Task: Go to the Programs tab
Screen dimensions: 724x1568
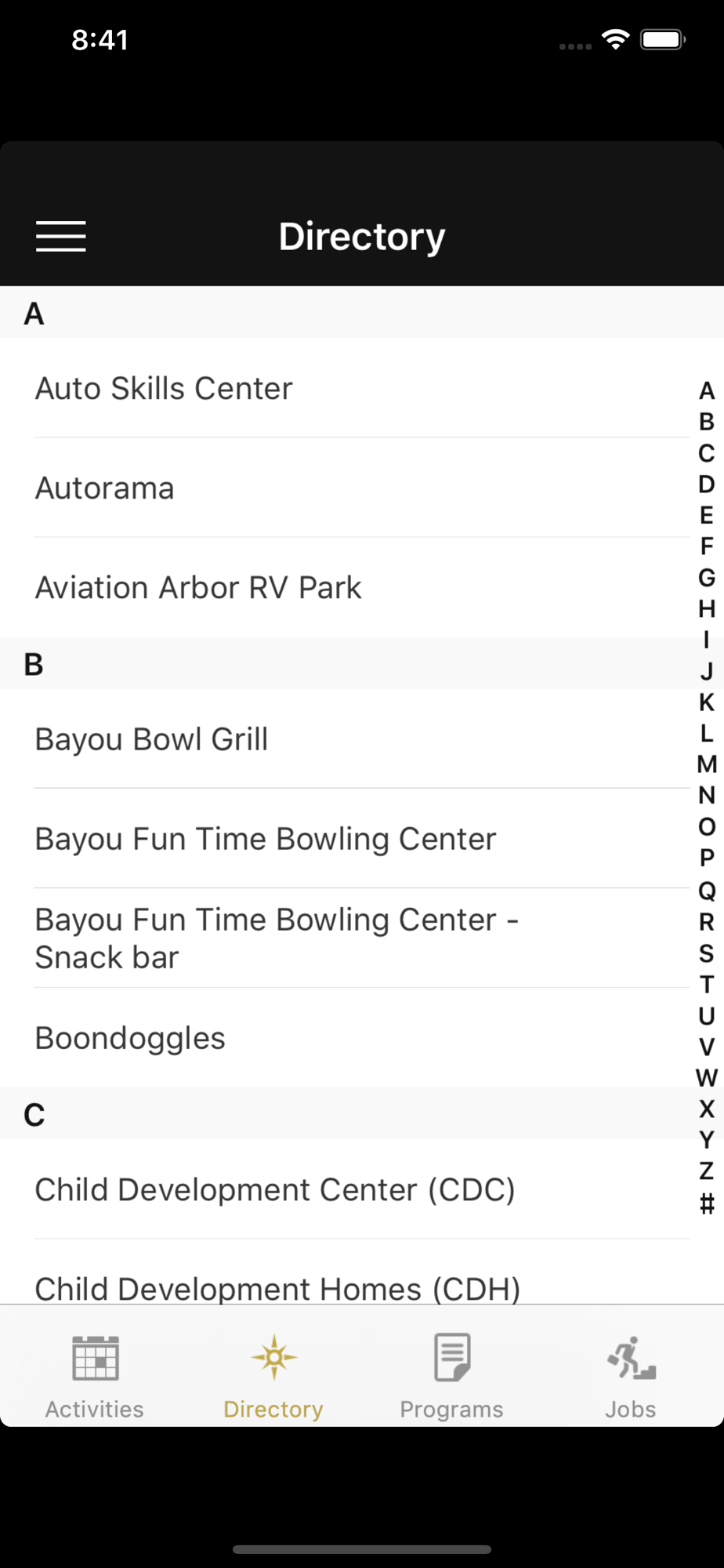Action: click(452, 1377)
